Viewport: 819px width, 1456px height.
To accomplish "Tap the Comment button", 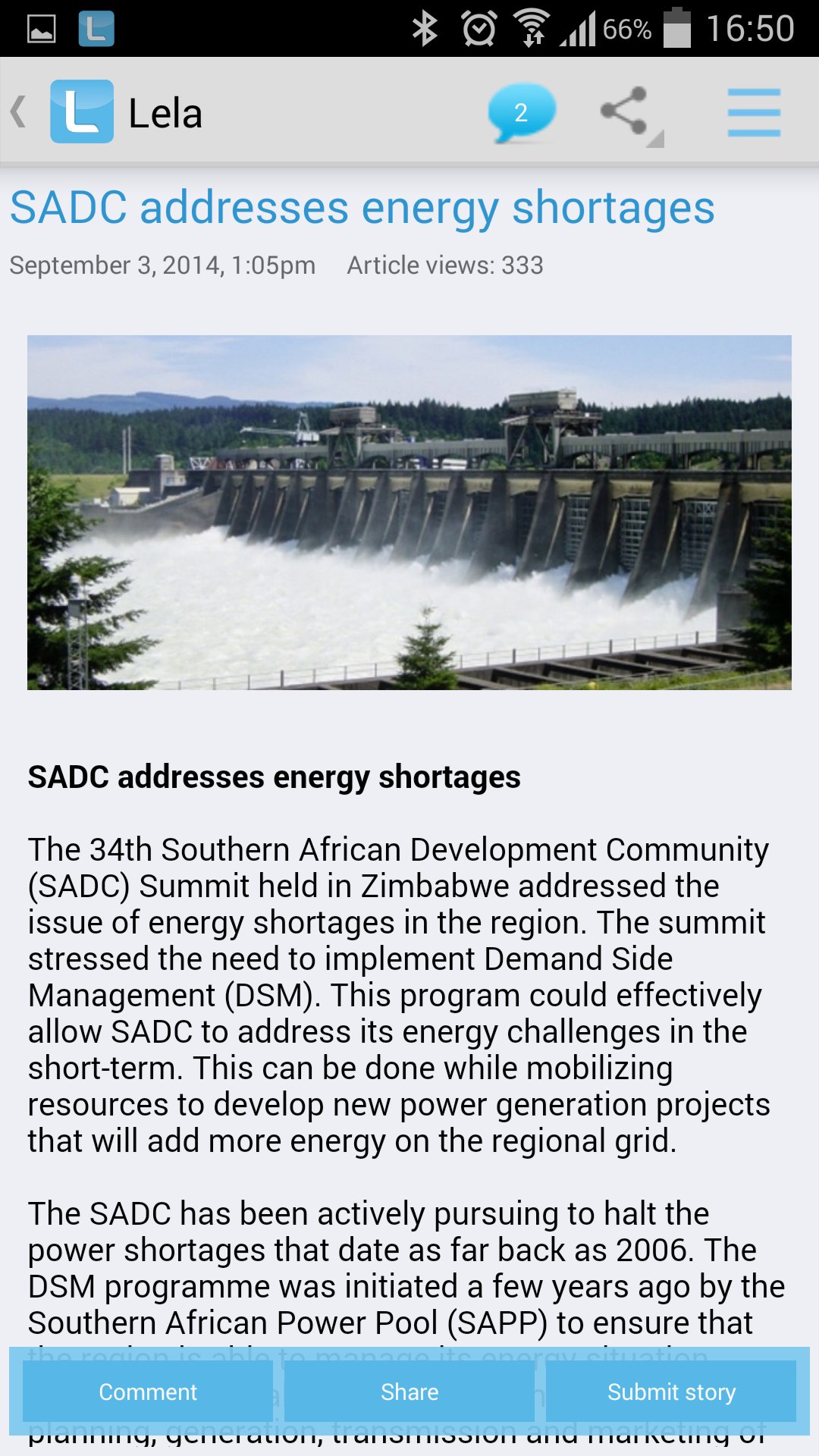I will tap(148, 1392).
